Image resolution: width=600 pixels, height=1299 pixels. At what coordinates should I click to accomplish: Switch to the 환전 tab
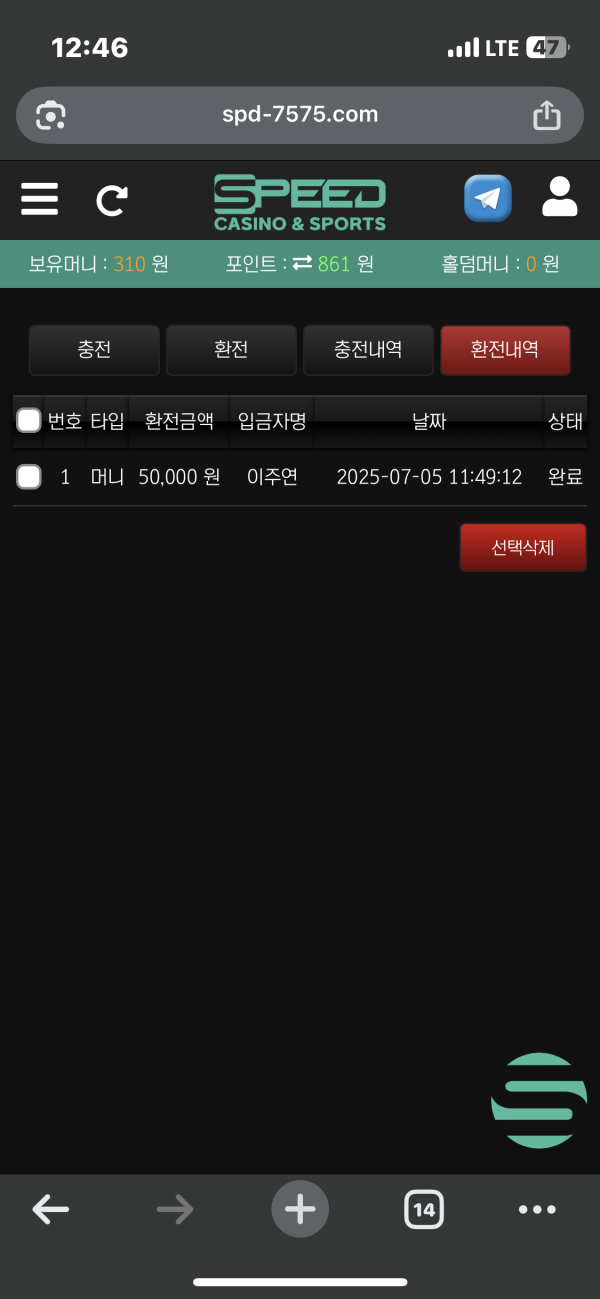[231, 350]
